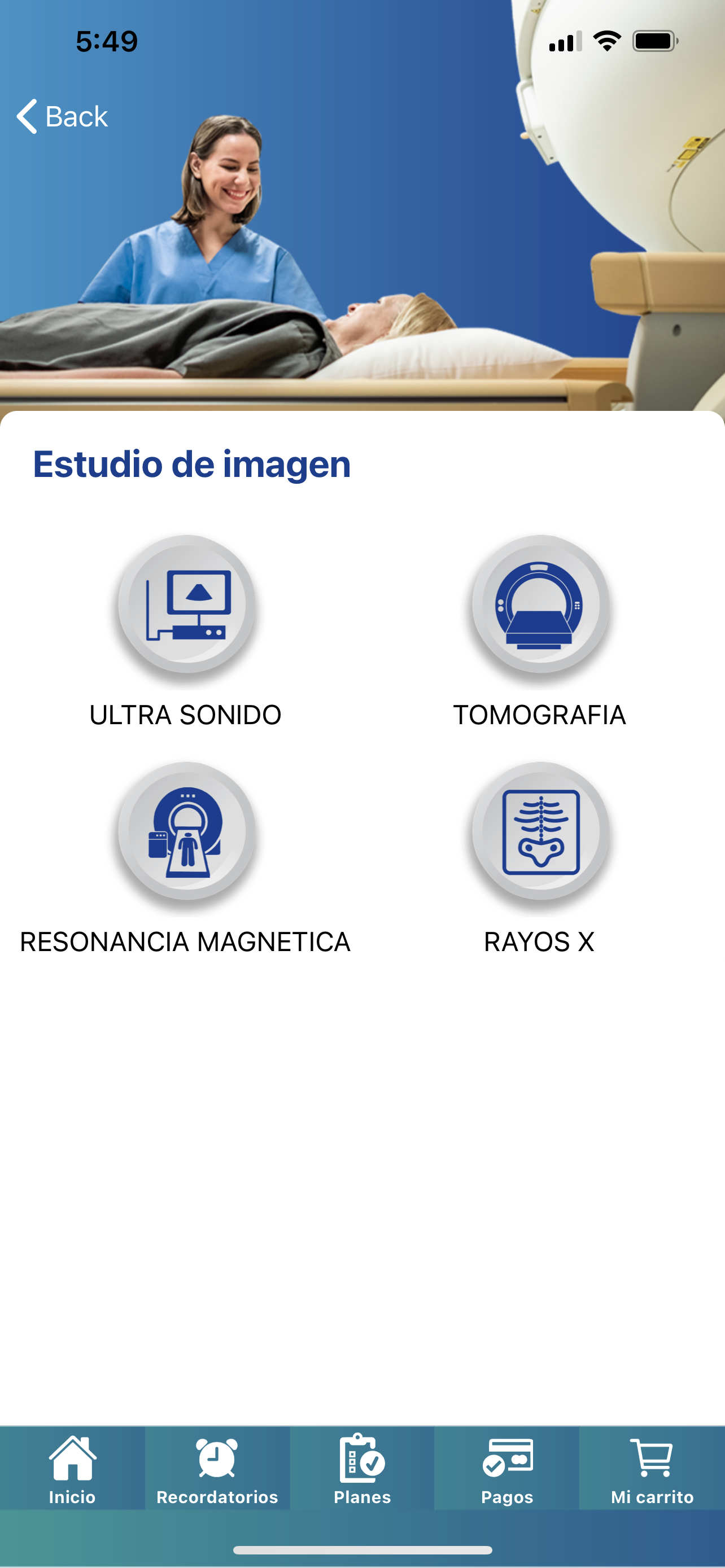
Task: Switch to the Planes tab
Action: [x=362, y=1468]
